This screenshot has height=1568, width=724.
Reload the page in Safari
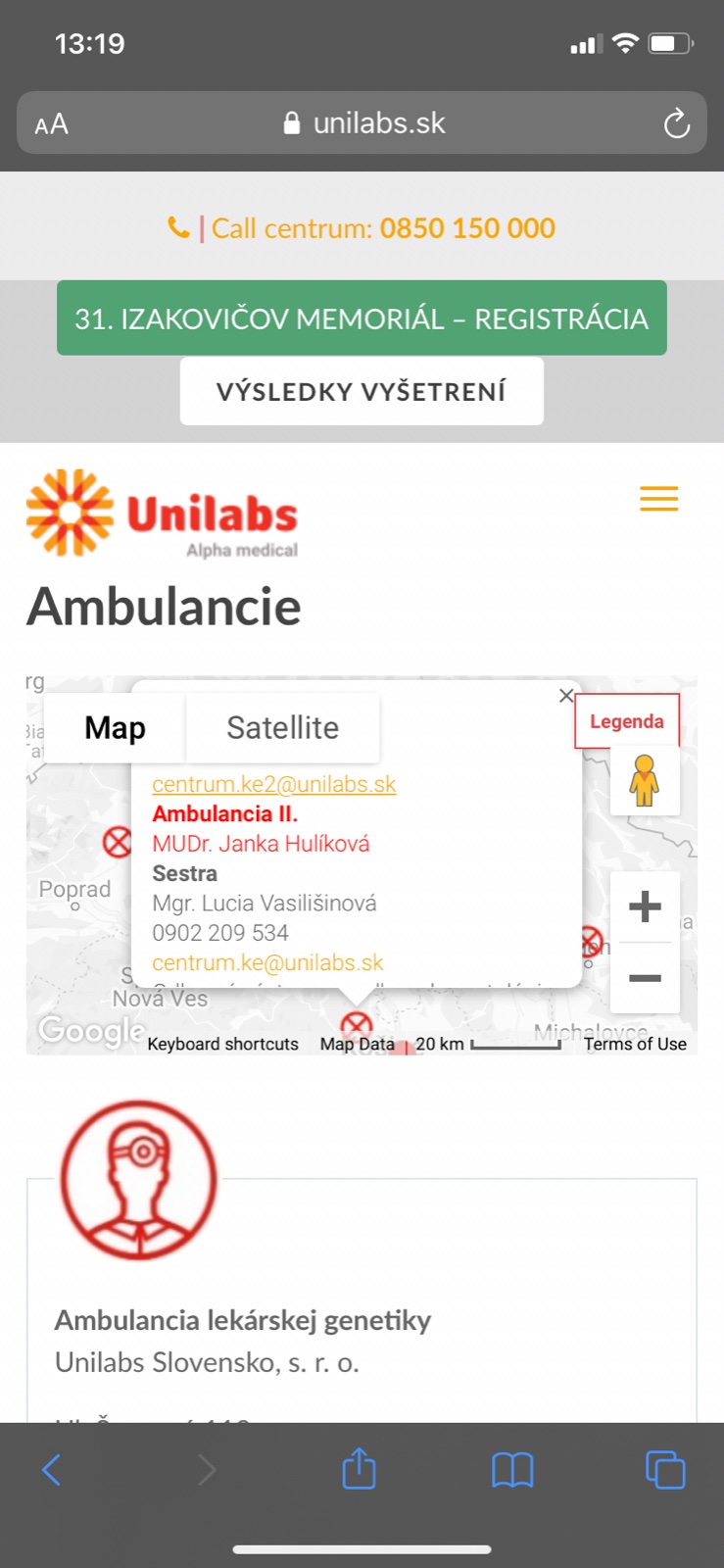pyautogui.click(x=676, y=123)
